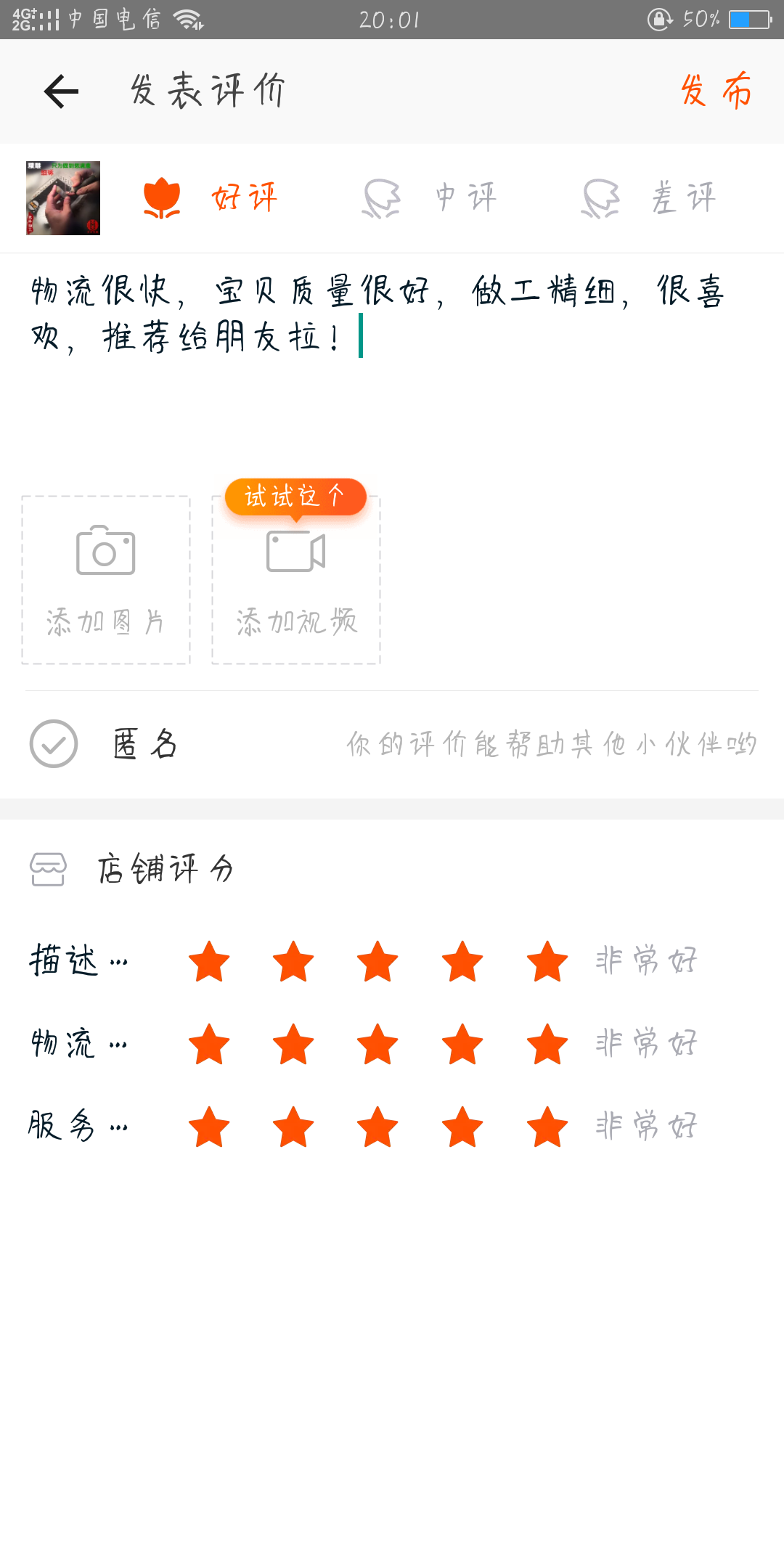This screenshot has width=784, height=1568.
Task: Select the 中评 rating option
Action: coord(429,198)
